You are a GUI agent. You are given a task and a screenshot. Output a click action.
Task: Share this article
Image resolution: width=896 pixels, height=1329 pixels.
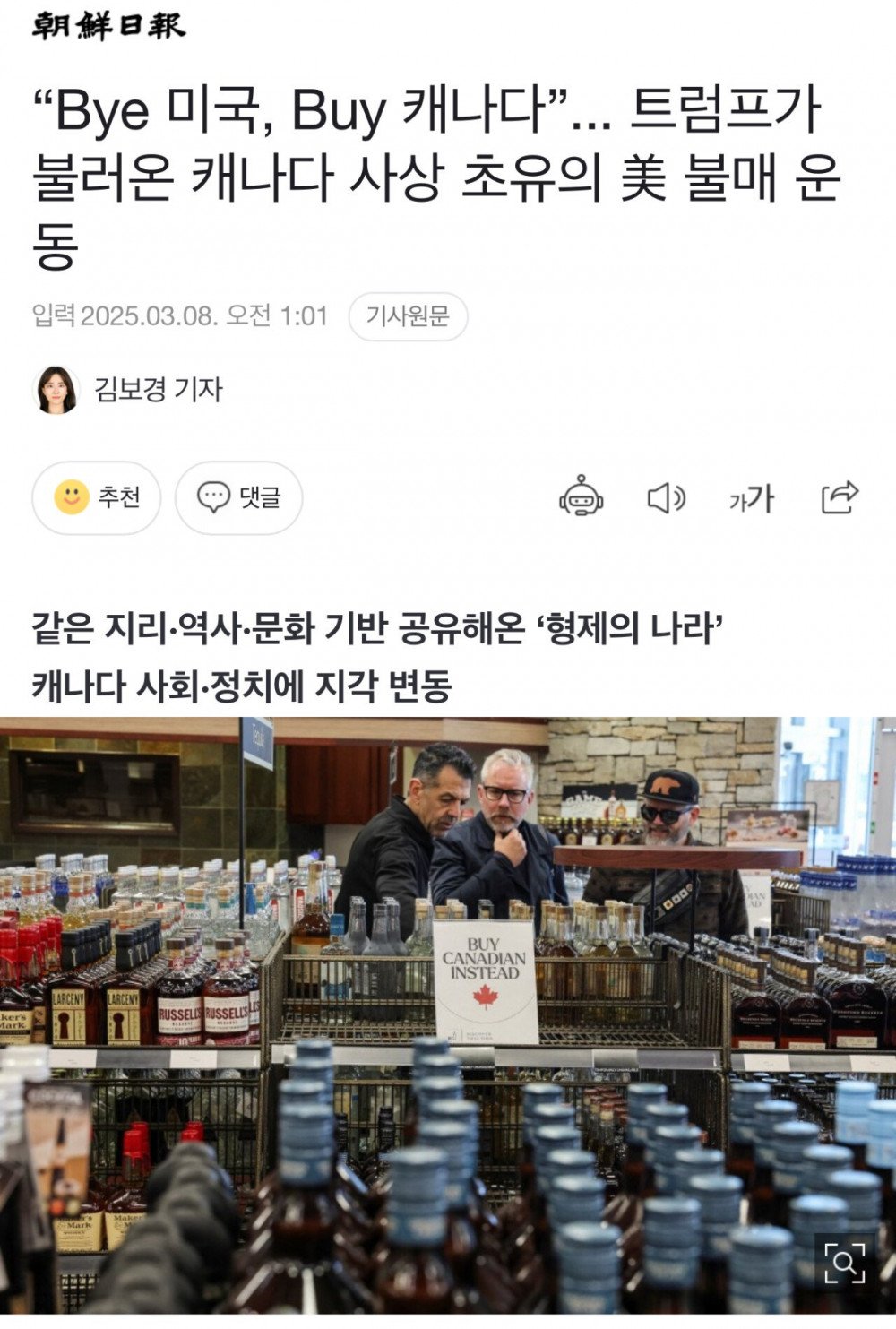click(x=840, y=496)
